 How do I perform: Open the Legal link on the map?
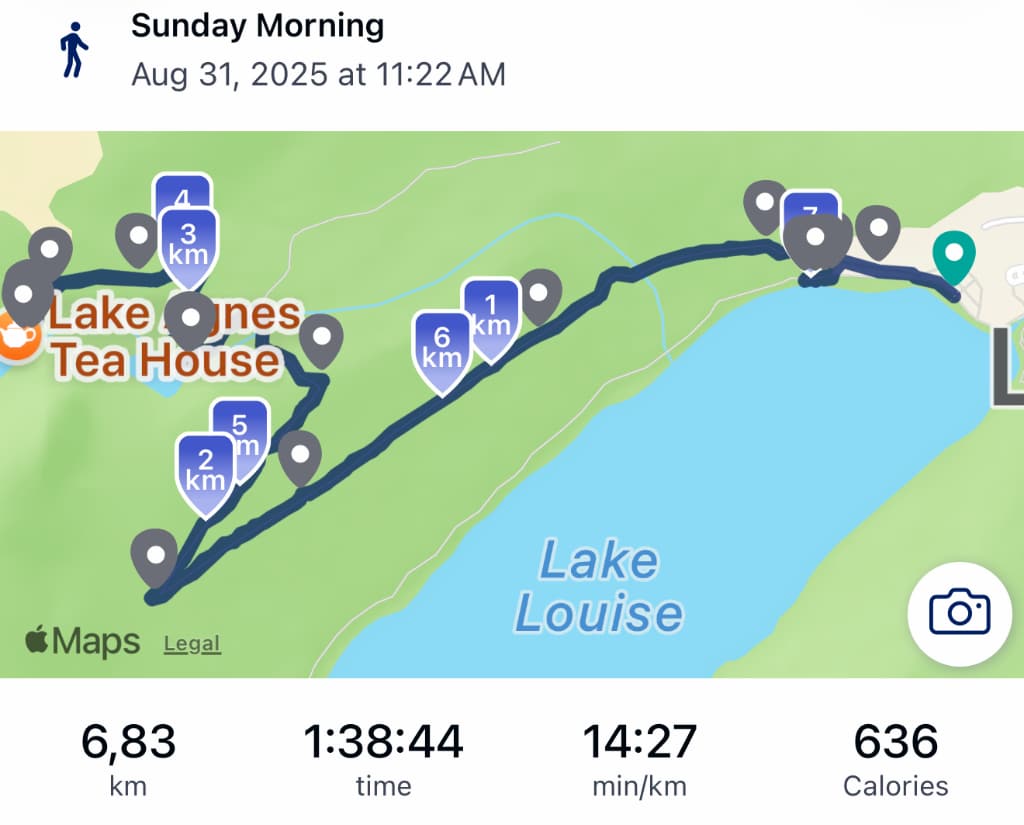click(x=192, y=644)
